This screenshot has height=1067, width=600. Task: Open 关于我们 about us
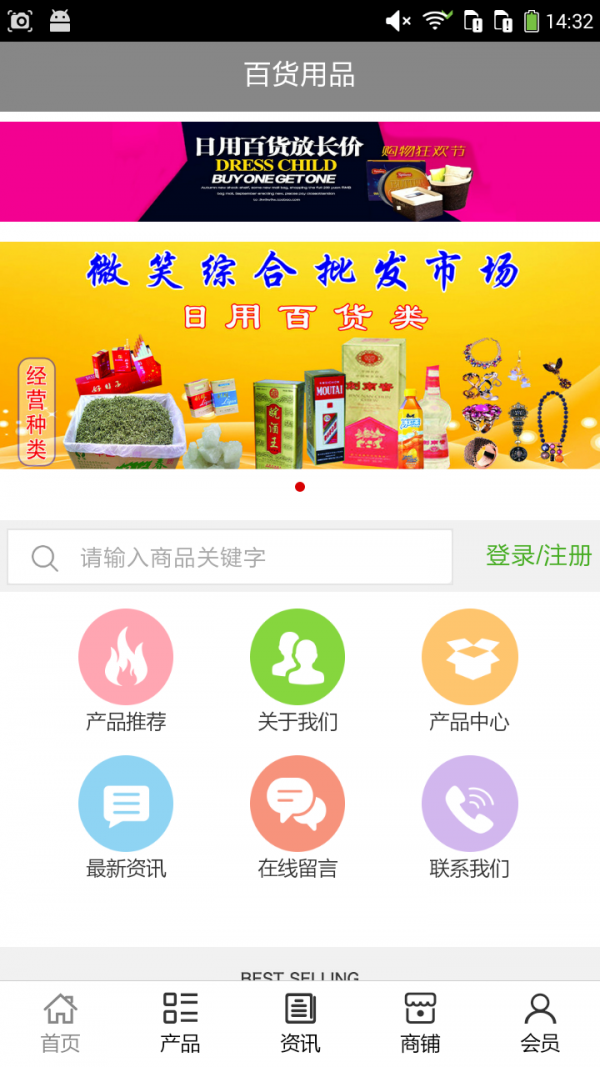pos(297,671)
